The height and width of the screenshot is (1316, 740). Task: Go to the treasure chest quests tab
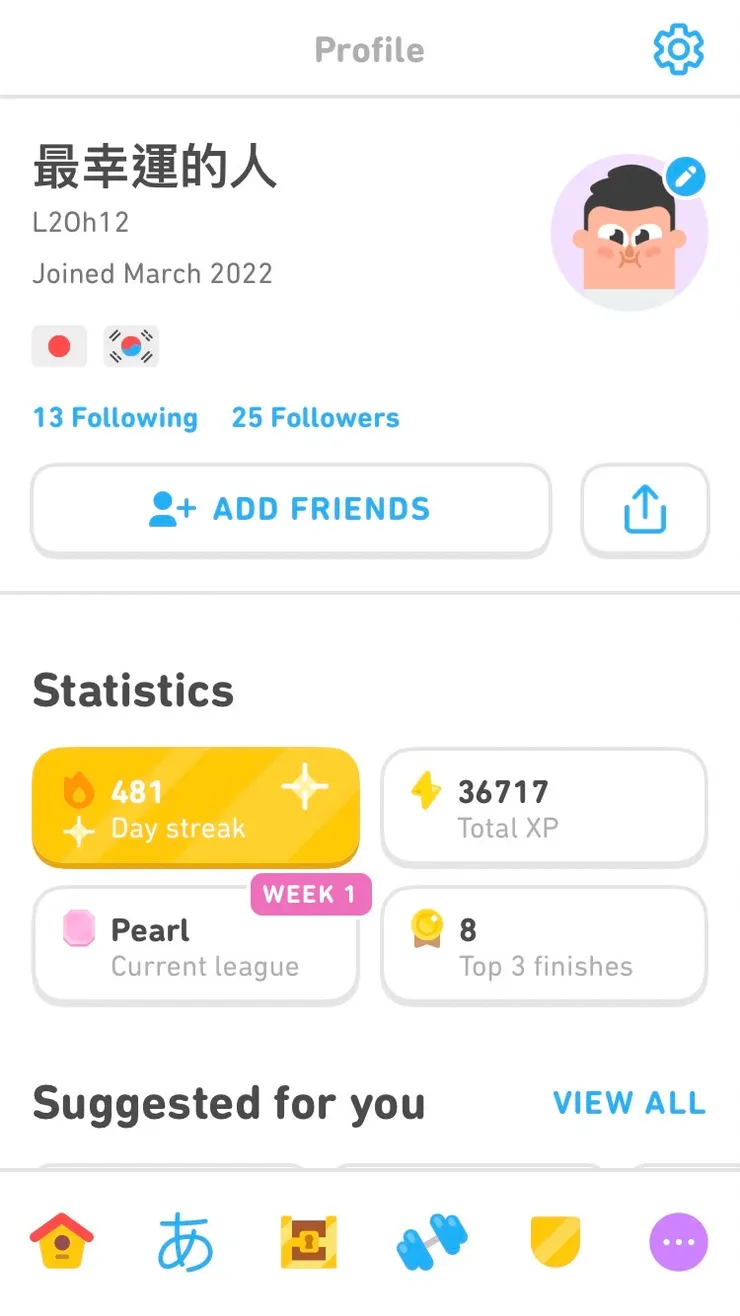(x=308, y=1242)
